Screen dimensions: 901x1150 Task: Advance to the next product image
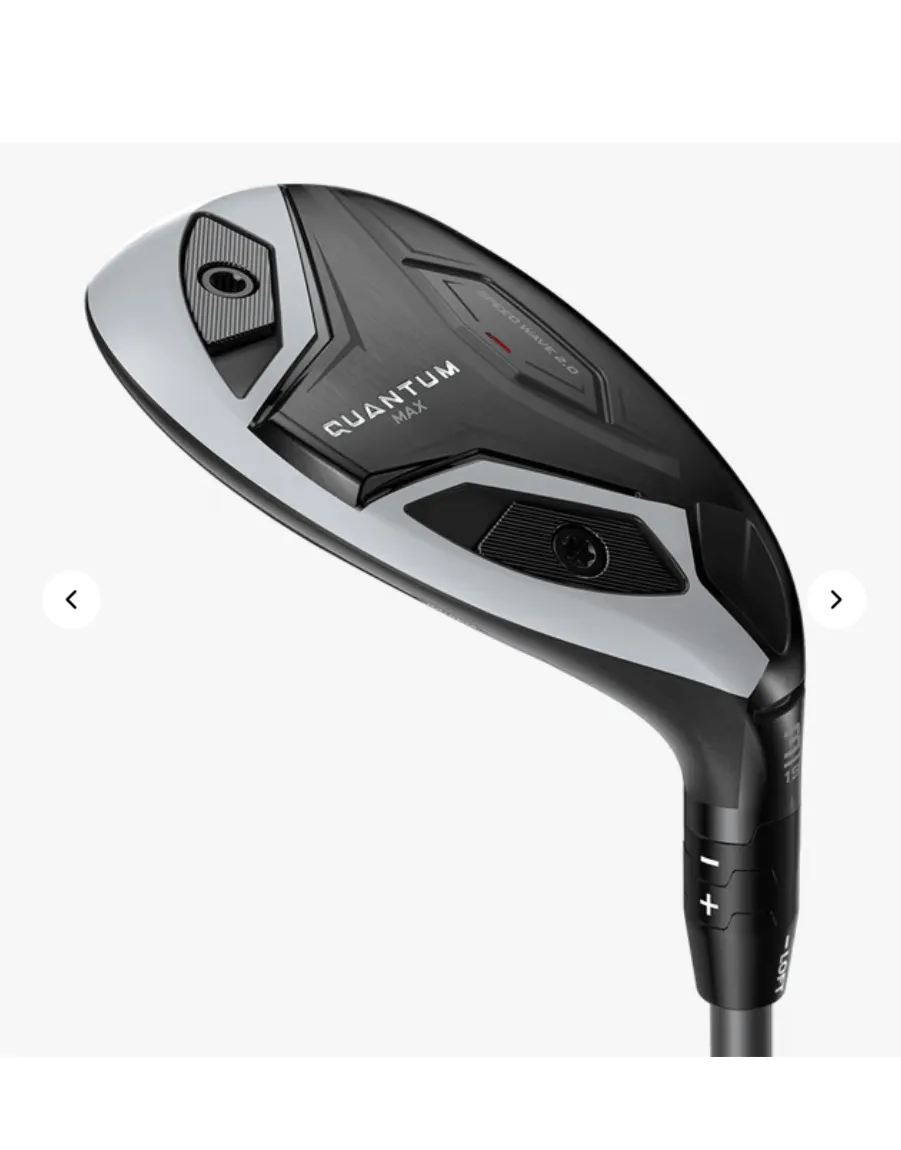[836, 600]
